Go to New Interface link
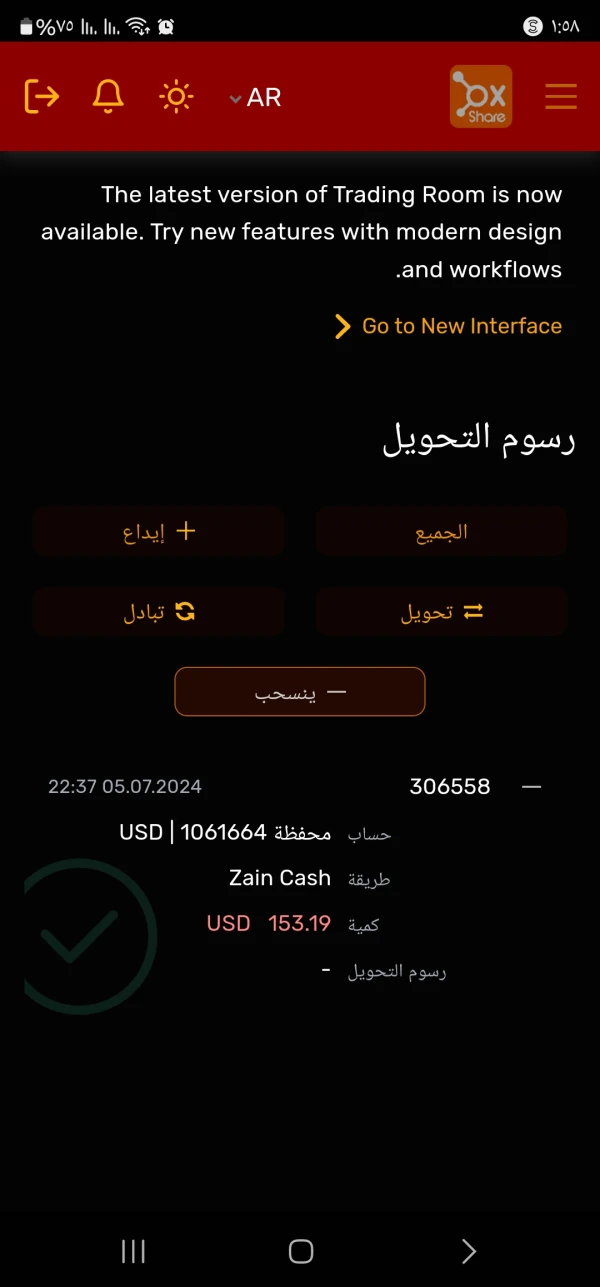 [x=448, y=326]
